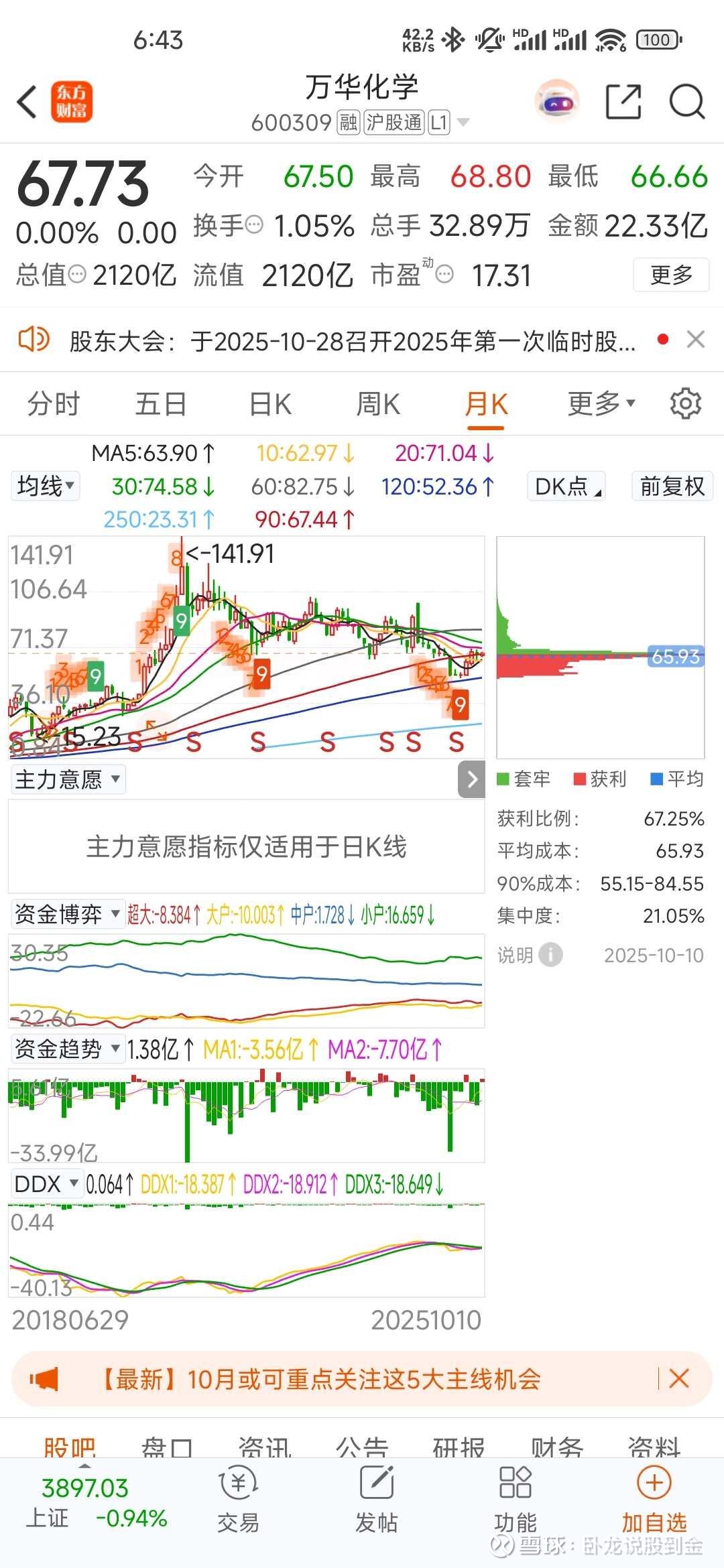Tap 更多 to show more quote data
The width and height of the screenshot is (724, 1568).
click(670, 275)
